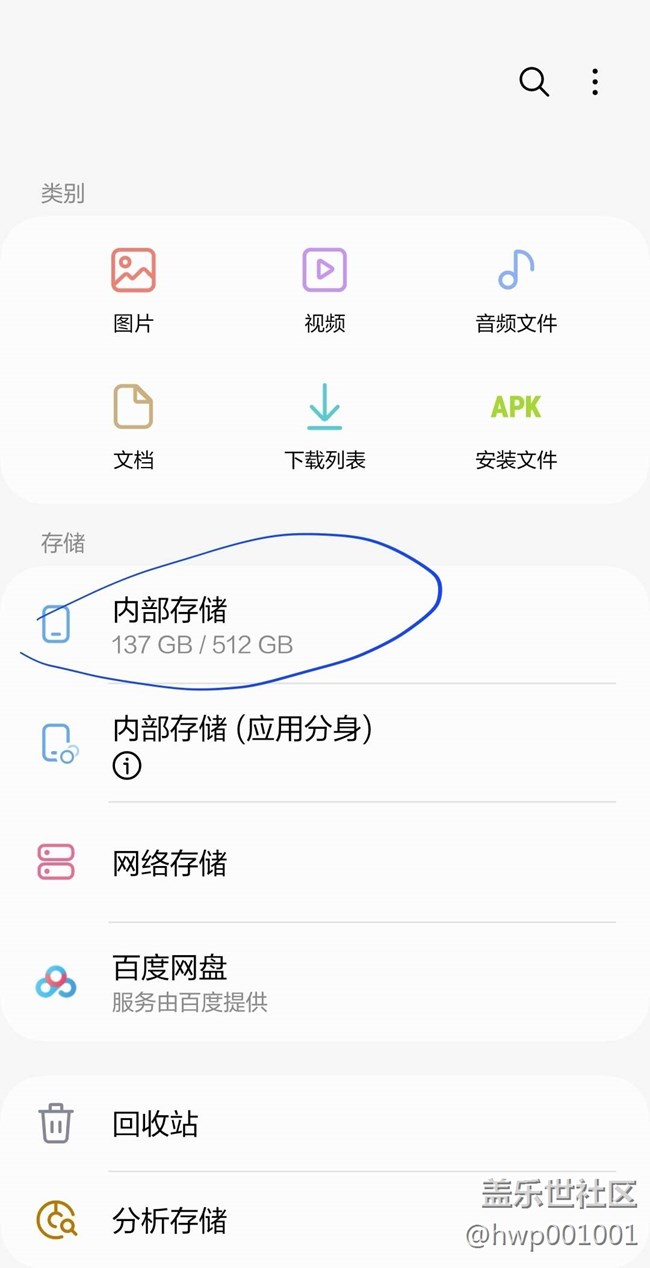Screen dimensions: 650x1268
Task: Open the three-dot overflow menu
Action: [x=595, y=82]
